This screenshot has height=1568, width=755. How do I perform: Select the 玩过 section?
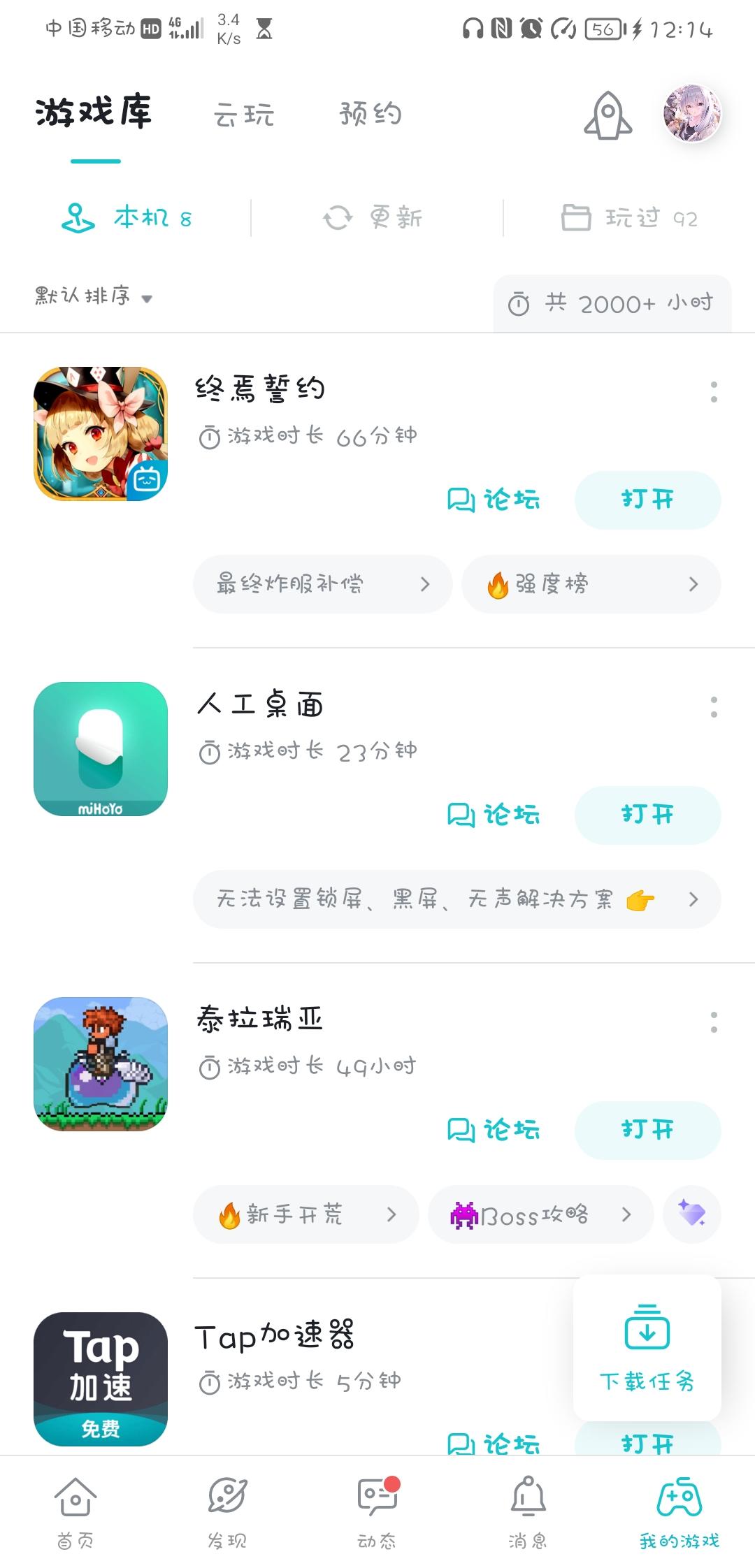coord(629,218)
